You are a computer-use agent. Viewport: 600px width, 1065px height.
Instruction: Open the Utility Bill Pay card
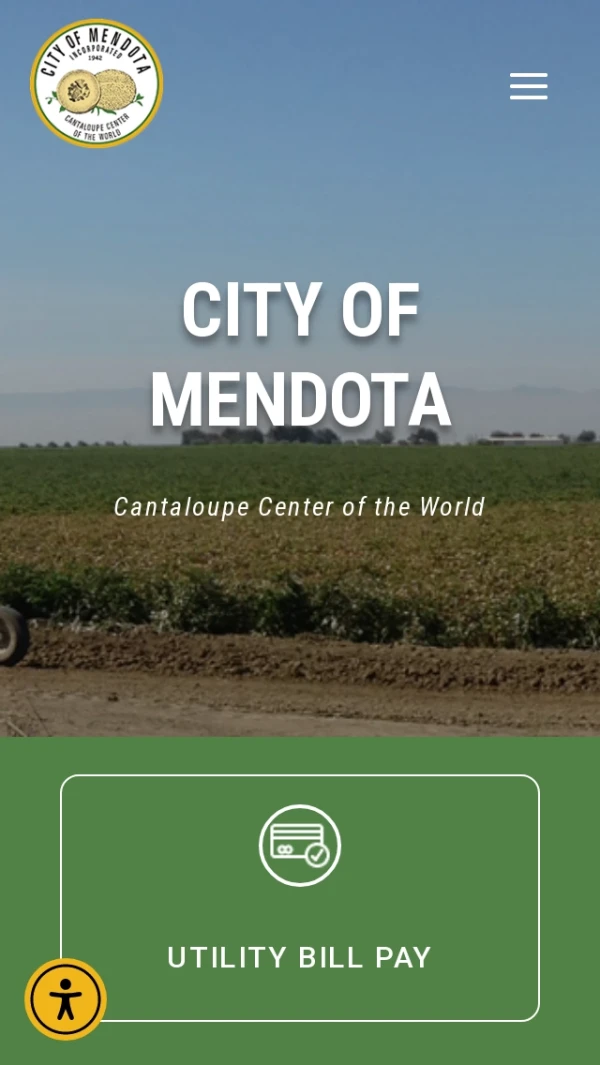300,897
